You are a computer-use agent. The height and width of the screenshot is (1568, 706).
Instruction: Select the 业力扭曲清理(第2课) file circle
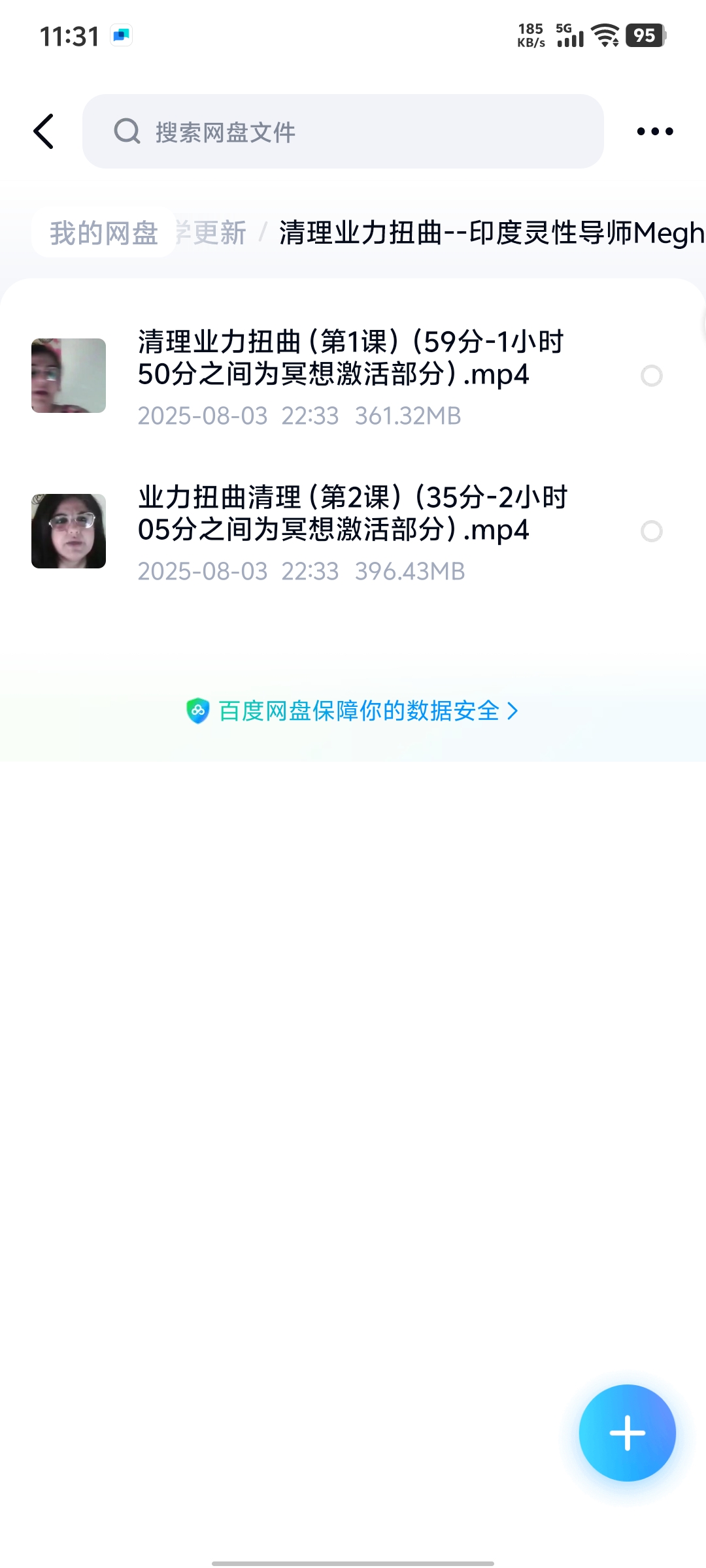point(651,531)
